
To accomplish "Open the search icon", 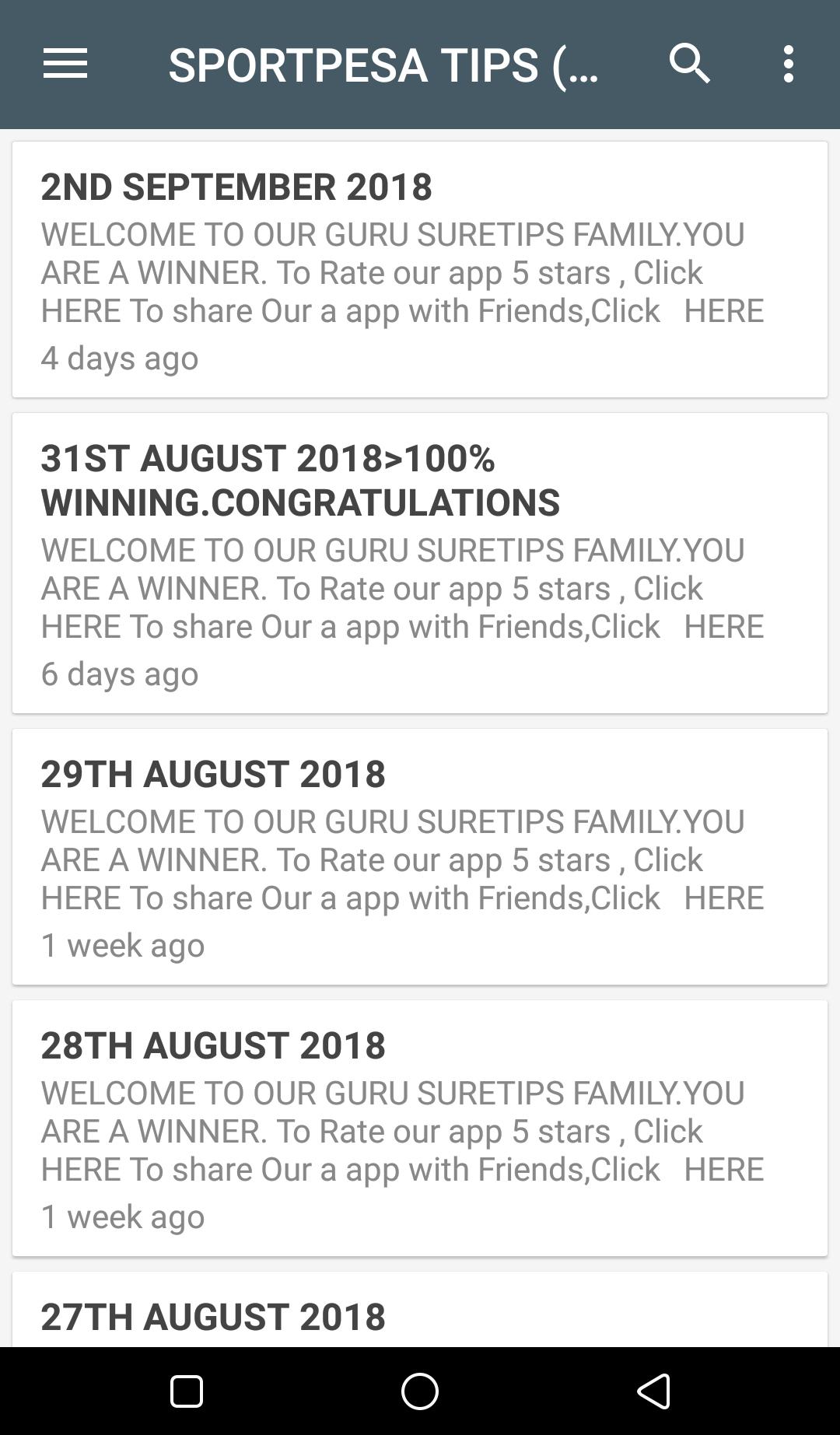I will (x=689, y=64).
